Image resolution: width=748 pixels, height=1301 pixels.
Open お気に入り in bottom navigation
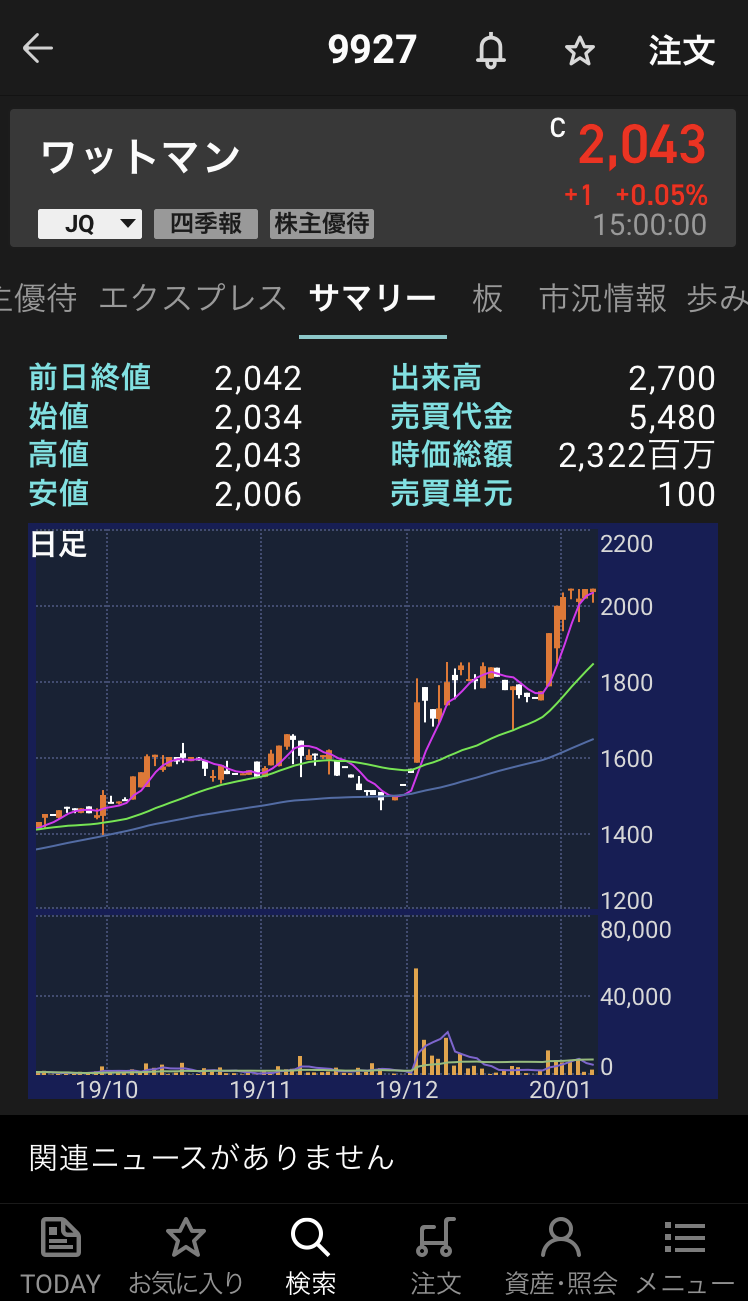coord(186,1254)
